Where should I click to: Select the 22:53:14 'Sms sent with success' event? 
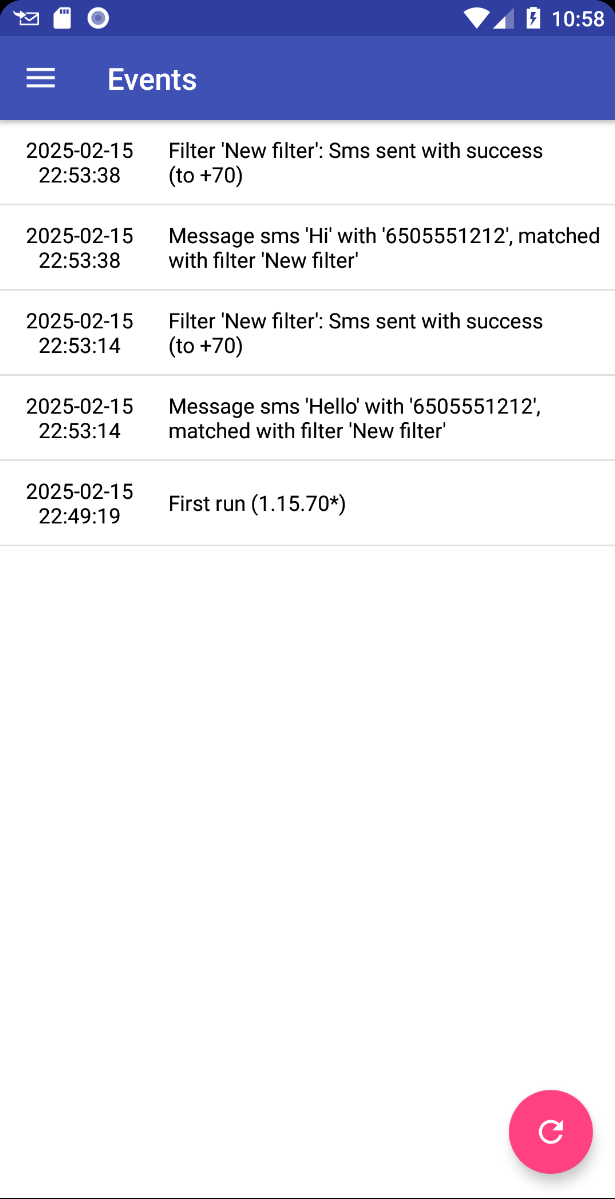[308, 333]
